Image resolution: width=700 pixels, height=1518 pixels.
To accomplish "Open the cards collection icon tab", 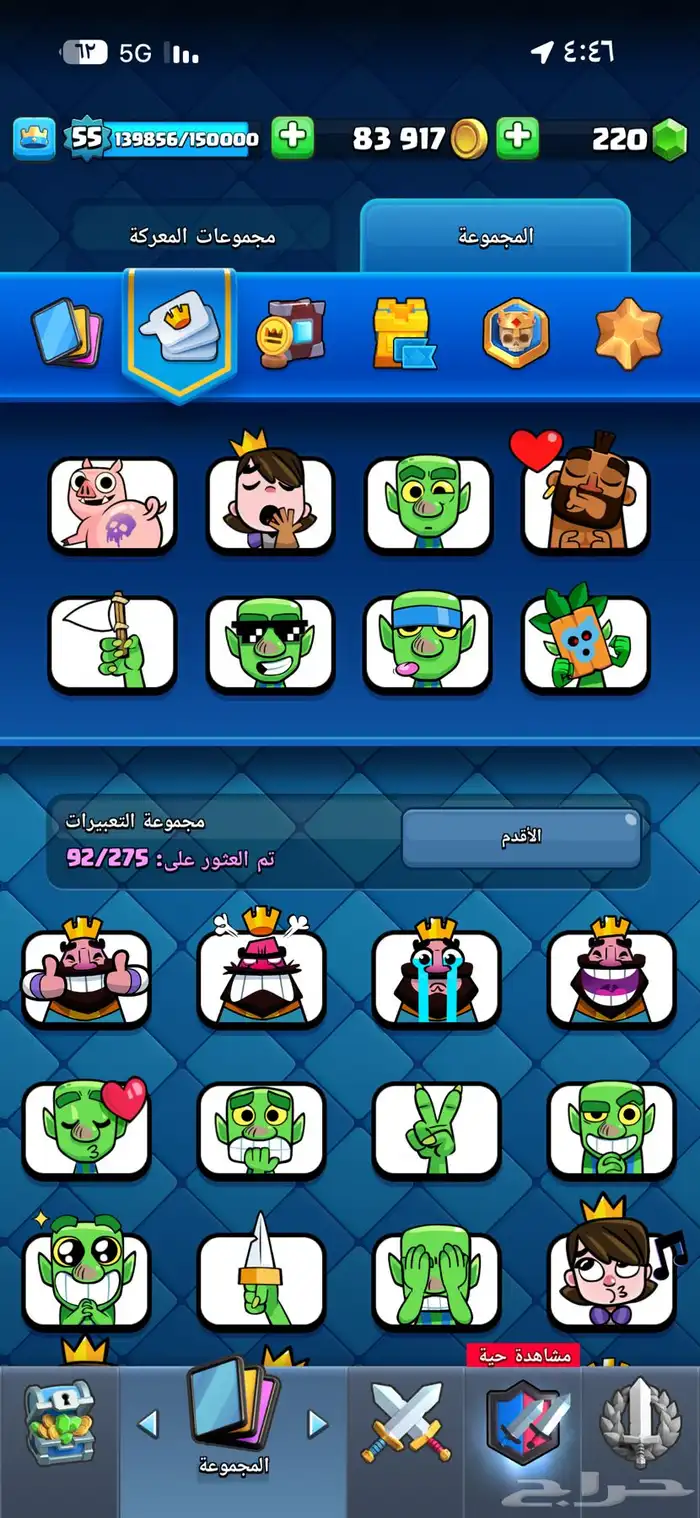I will click(x=65, y=334).
